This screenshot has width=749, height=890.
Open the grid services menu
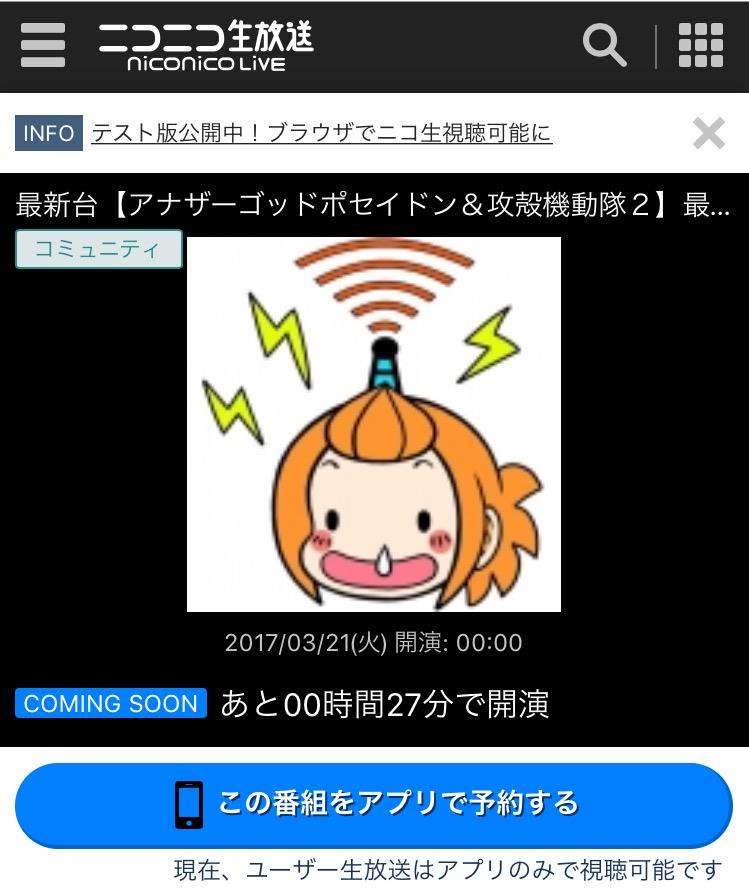point(700,45)
